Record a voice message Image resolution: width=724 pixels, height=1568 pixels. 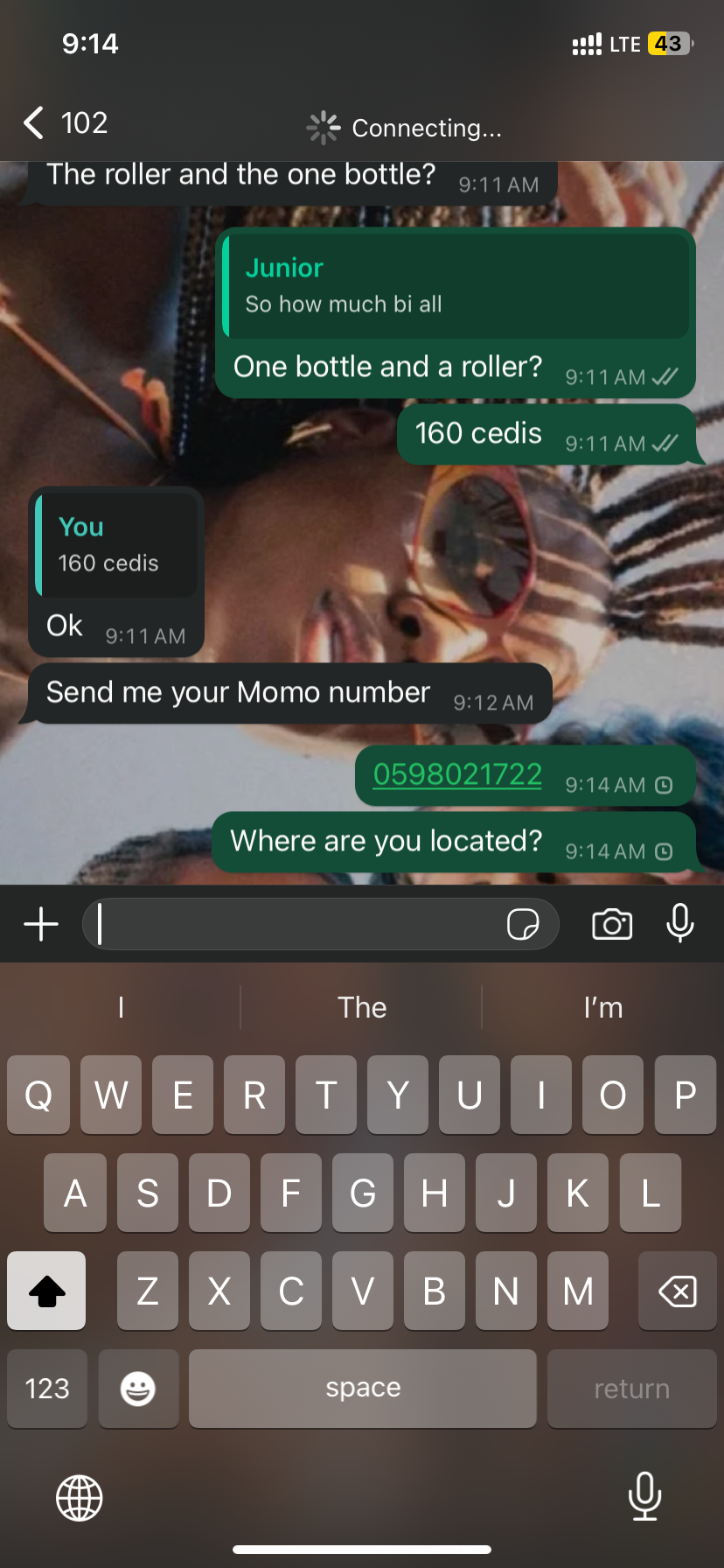pyautogui.click(x=679, y=924)
